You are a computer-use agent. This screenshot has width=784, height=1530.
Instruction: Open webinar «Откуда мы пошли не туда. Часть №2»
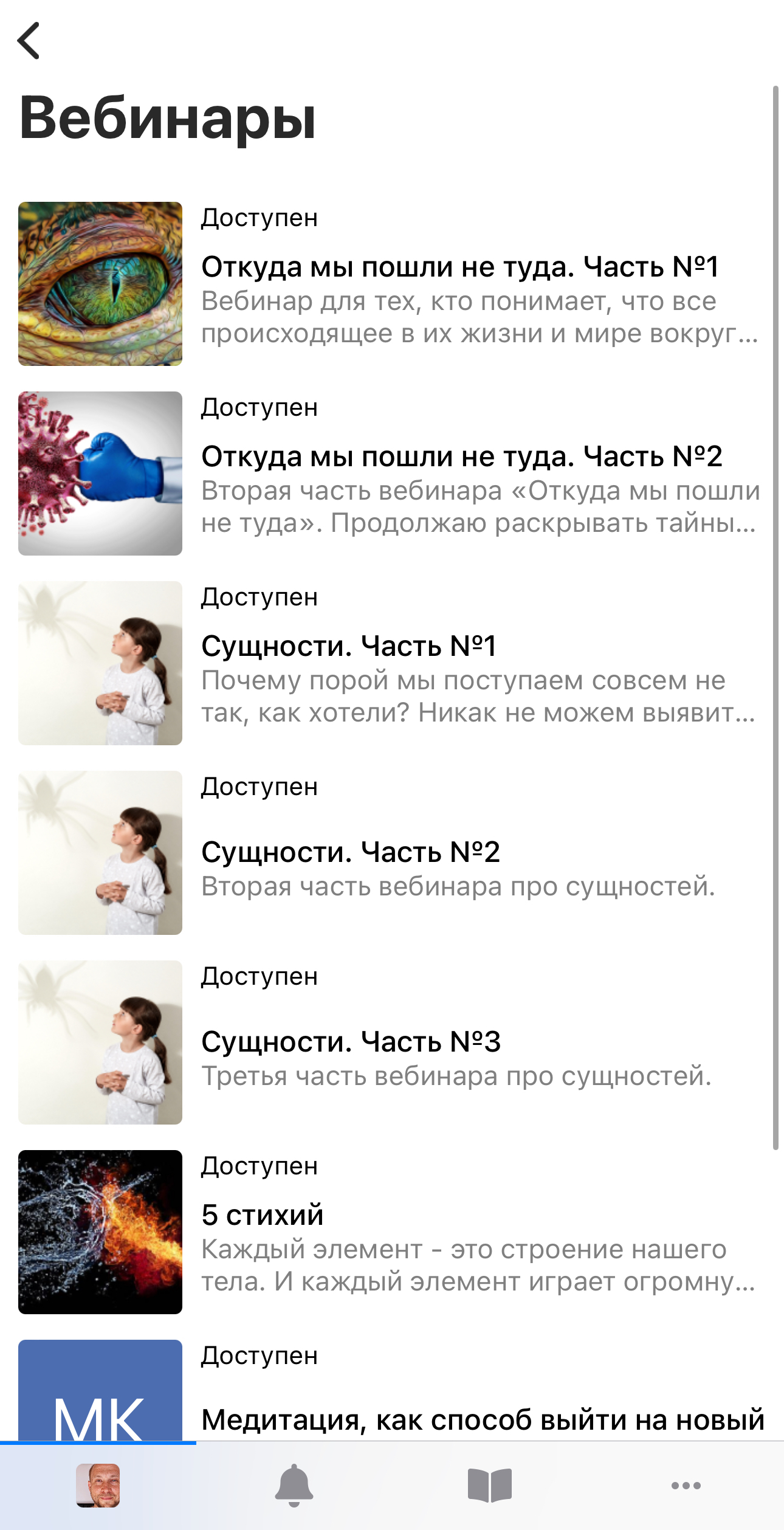461,457
